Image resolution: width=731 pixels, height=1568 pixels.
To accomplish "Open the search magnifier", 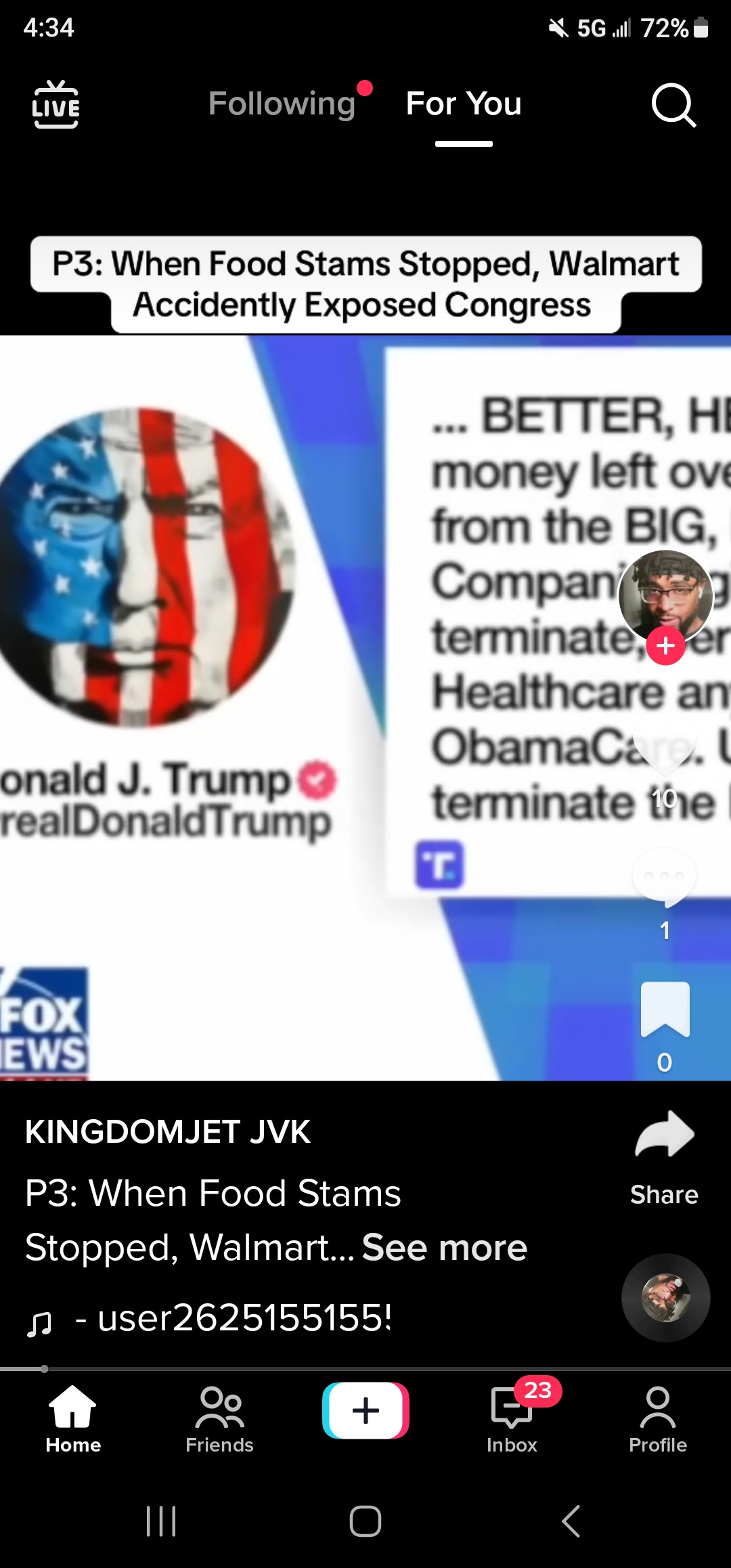I will click(673, 105).
